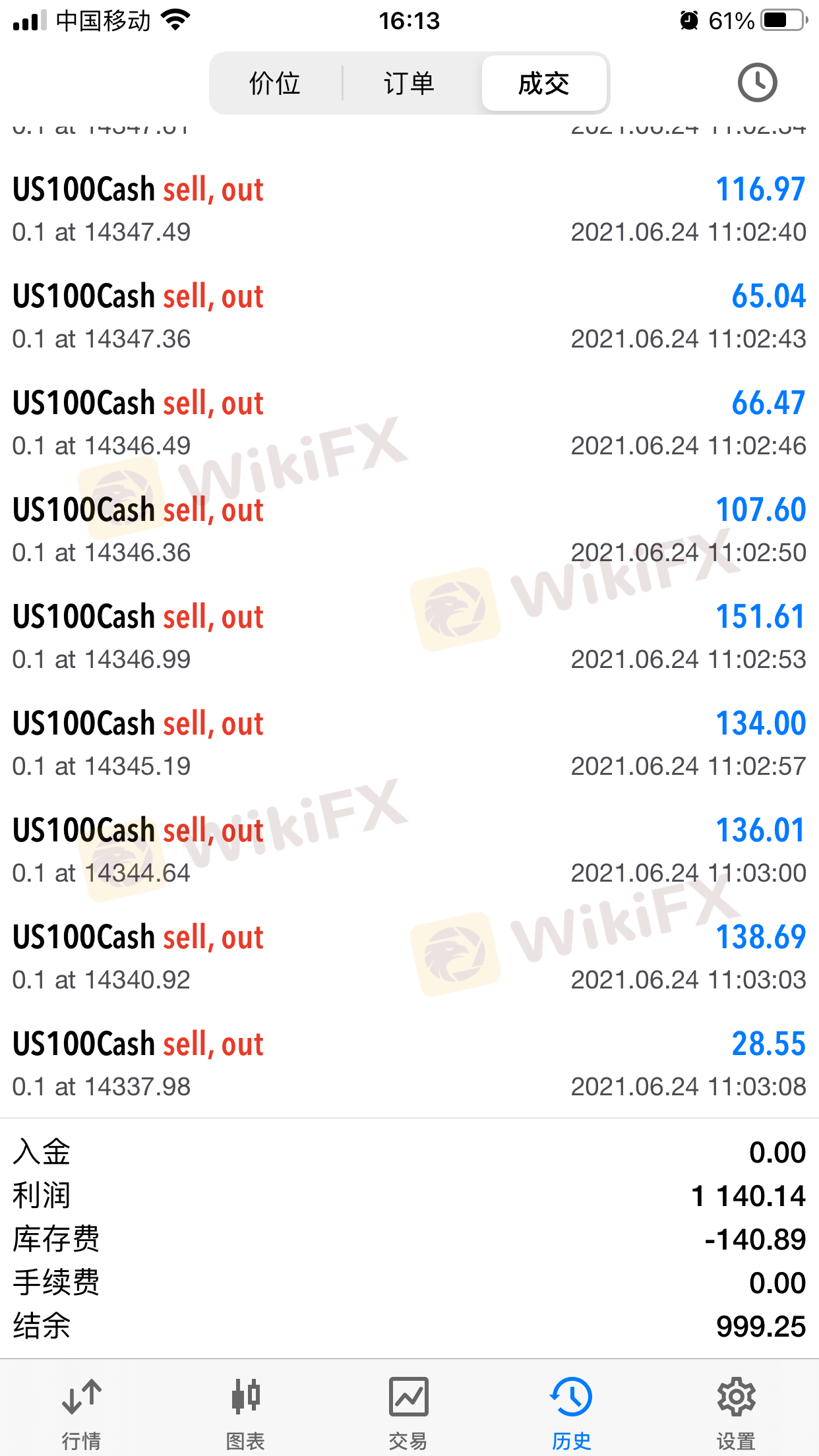This screenshot has width=819, height=1456.
Task: Select the 成交 segment
Action: (544, 84)
